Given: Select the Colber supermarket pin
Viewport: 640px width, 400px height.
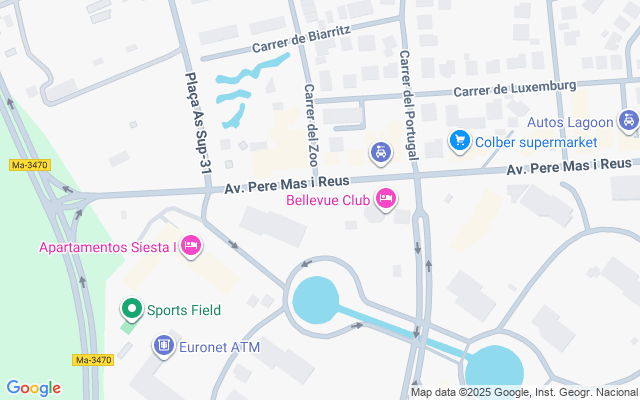Looking at the screenshot, I should [x=460, y=141].
